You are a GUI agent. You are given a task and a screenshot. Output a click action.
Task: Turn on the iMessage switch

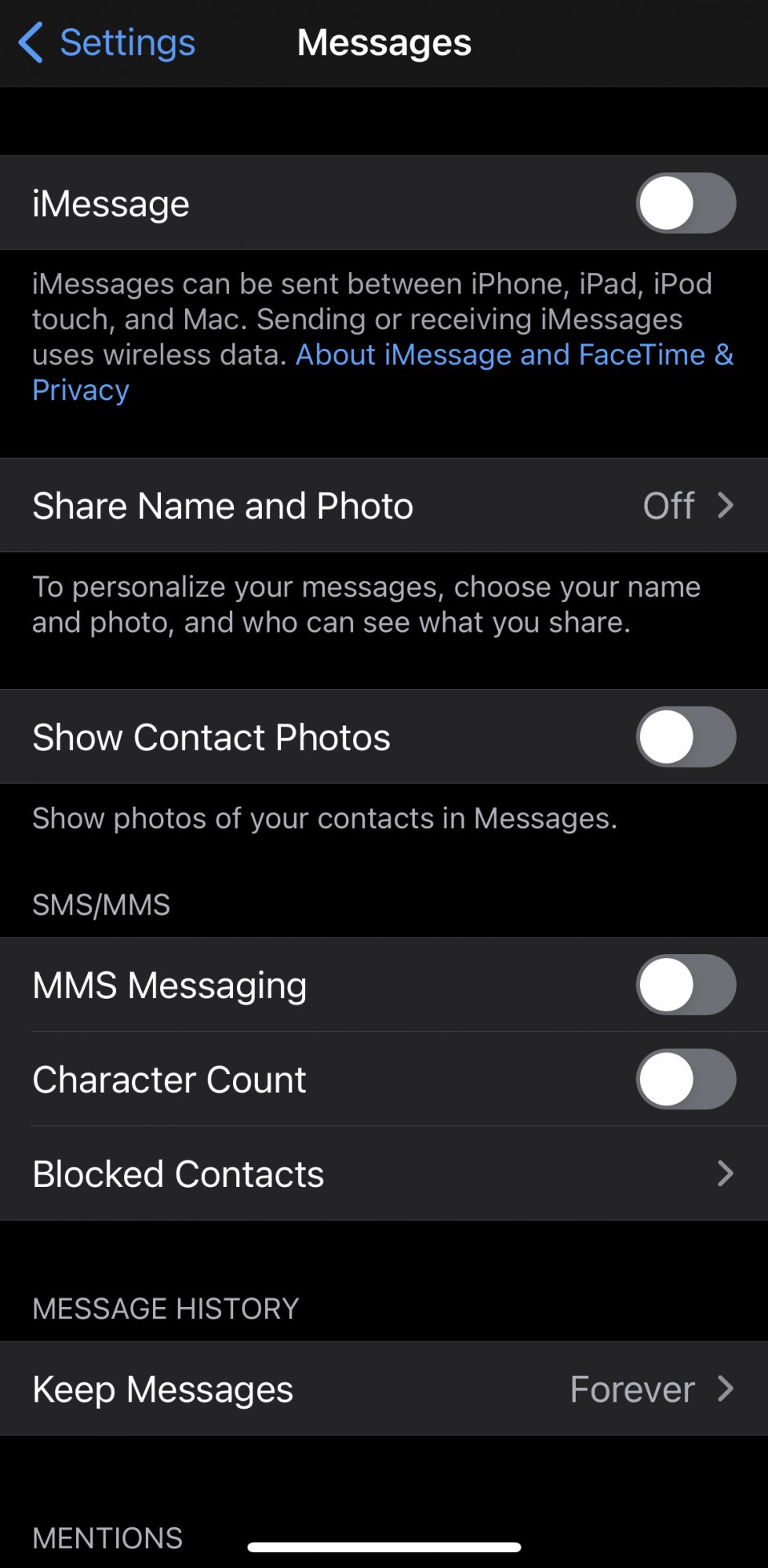click(x=686, y=203)
